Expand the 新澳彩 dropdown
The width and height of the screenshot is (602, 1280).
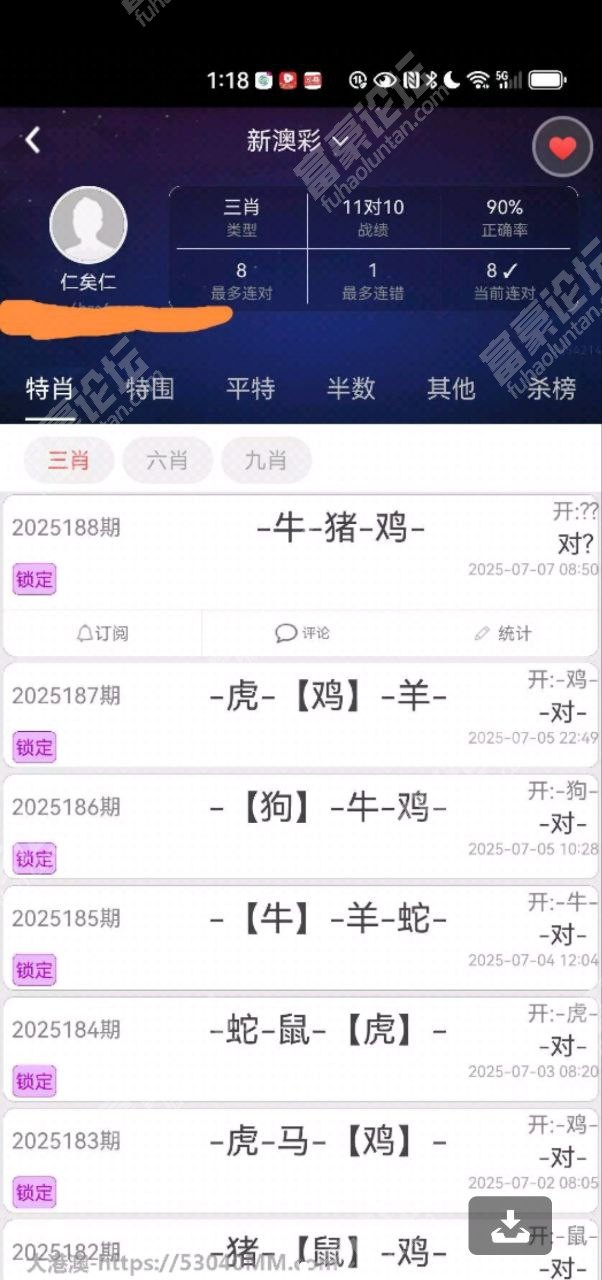tap(297, 141)
